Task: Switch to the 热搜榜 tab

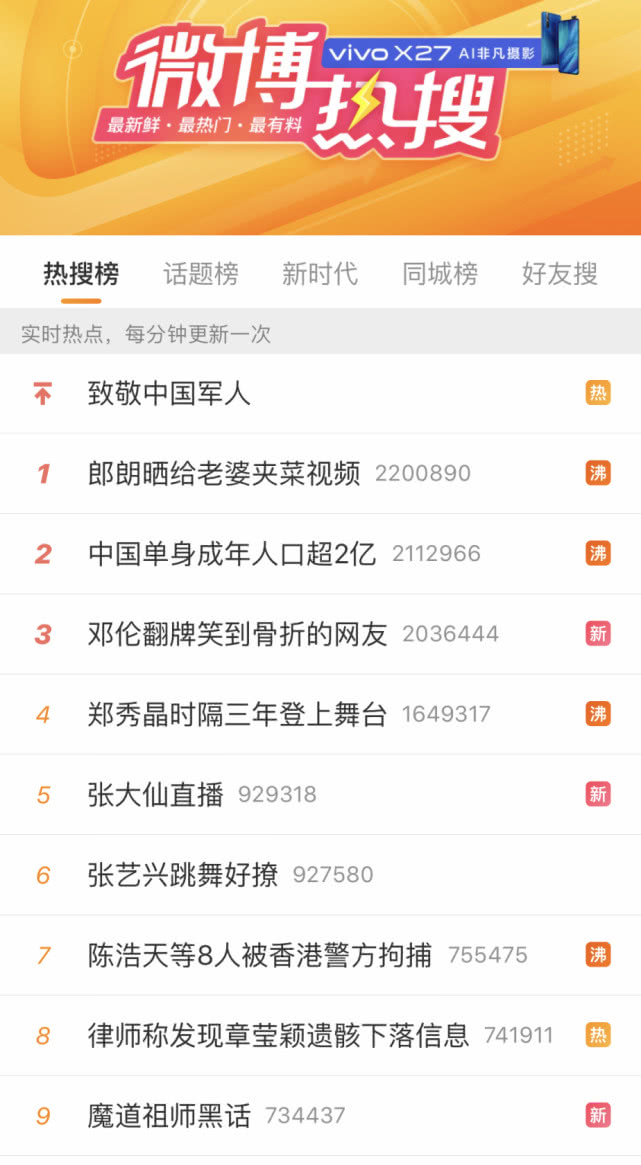Action: (81, 274)
